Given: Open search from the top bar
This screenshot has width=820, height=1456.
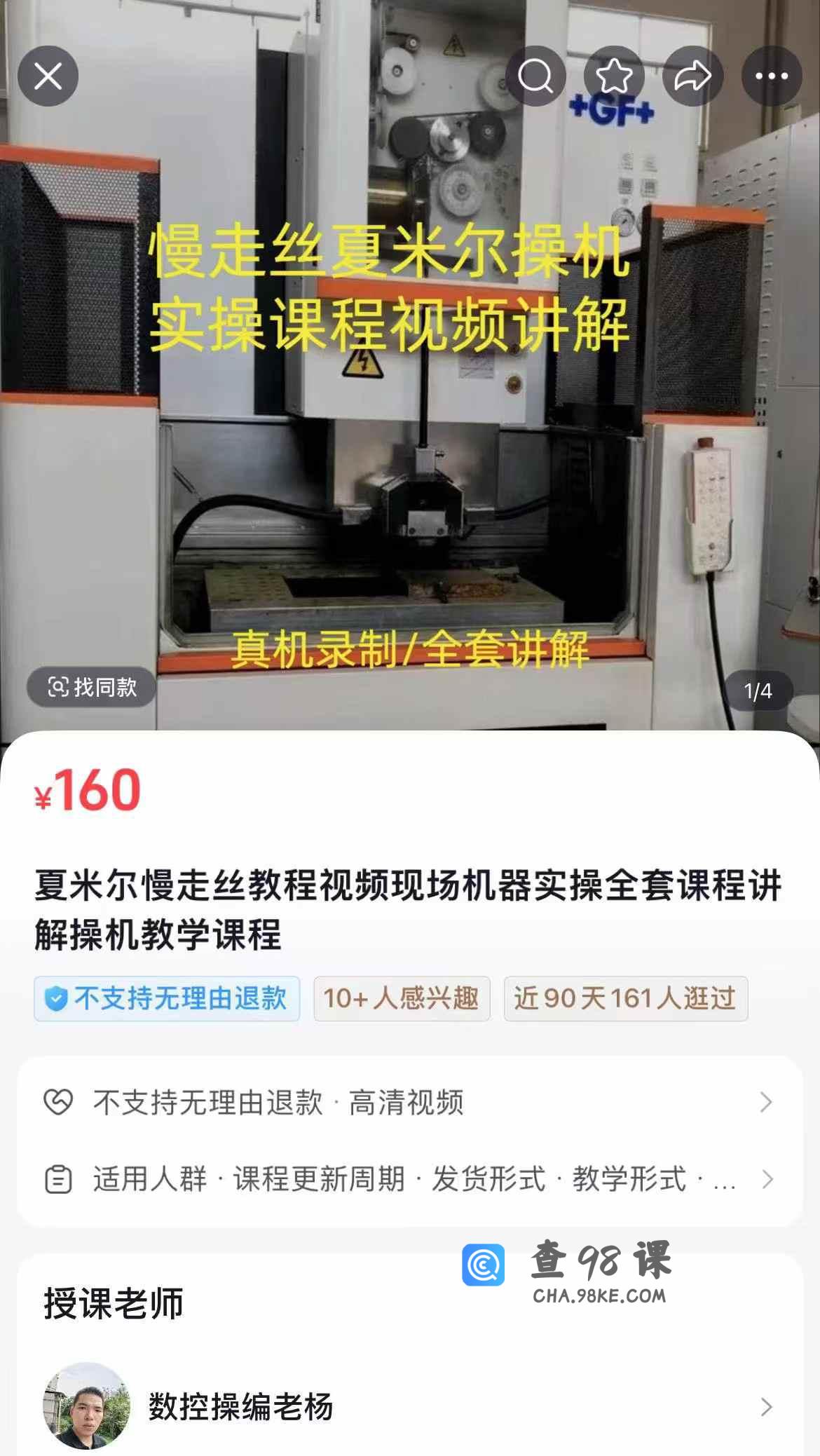Looking at the screenshot, I should point(536,76).
